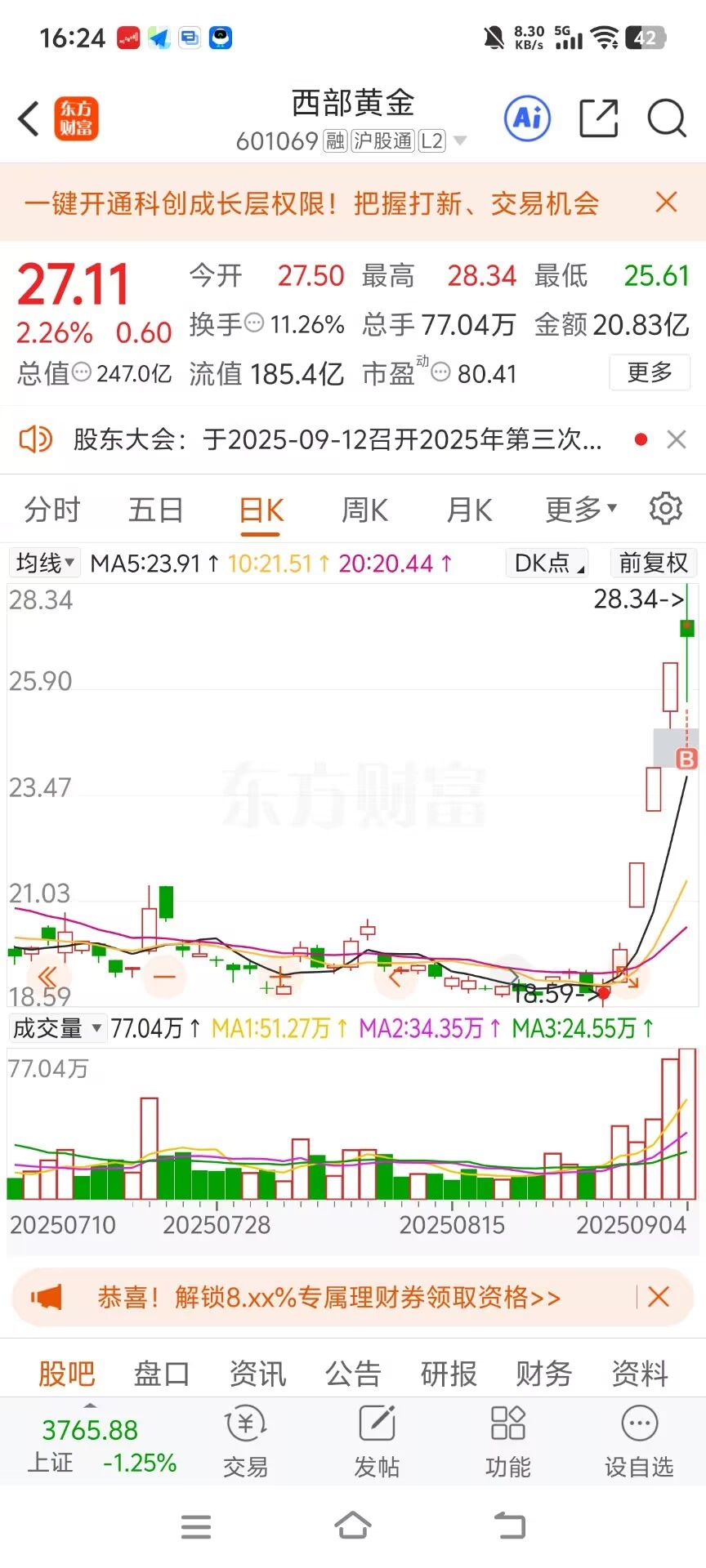
Task: Change 前复权 adjustment mode
Action: [654, 563]
